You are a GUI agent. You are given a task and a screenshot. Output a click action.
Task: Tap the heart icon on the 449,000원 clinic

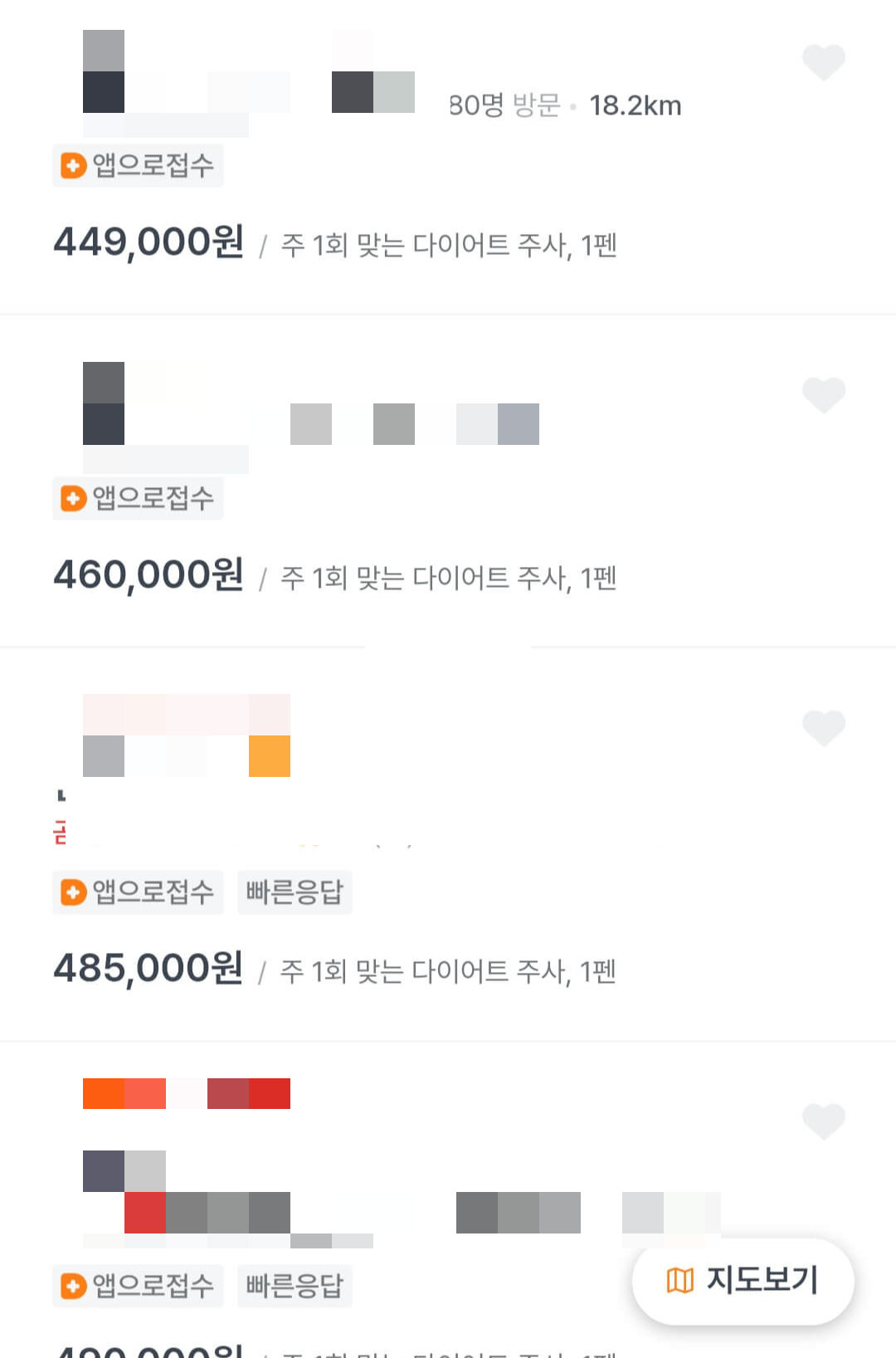tap(823, 61)
